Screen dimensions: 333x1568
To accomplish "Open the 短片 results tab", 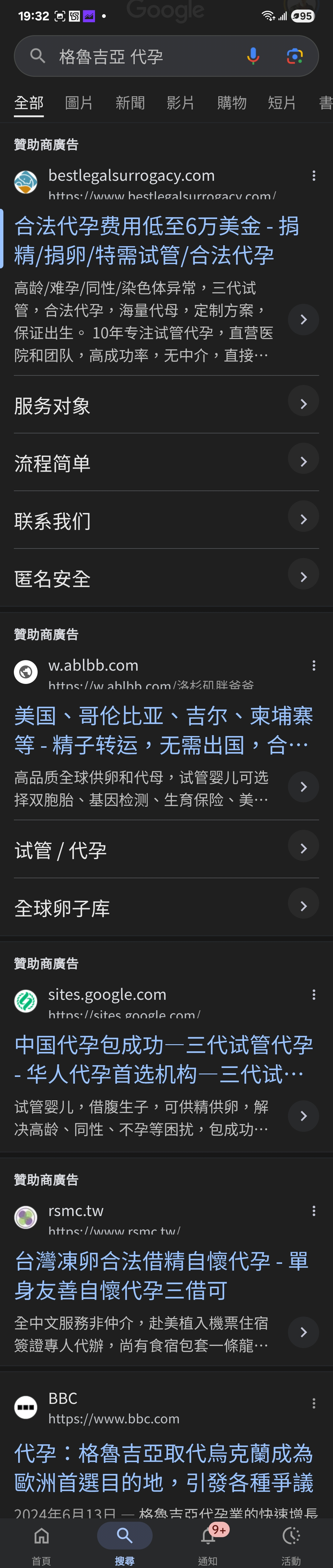I will (282, 103).
